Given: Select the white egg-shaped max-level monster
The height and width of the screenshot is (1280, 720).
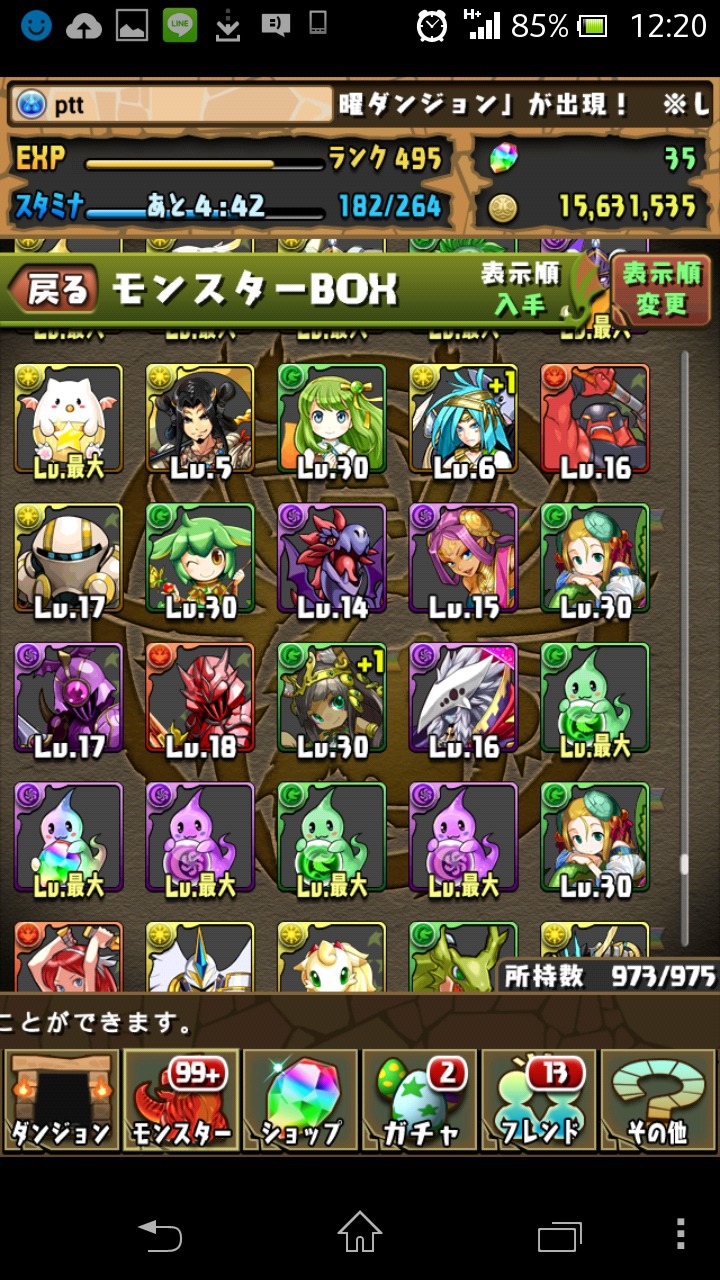Looking at the screenshot, I should point(68,418).
